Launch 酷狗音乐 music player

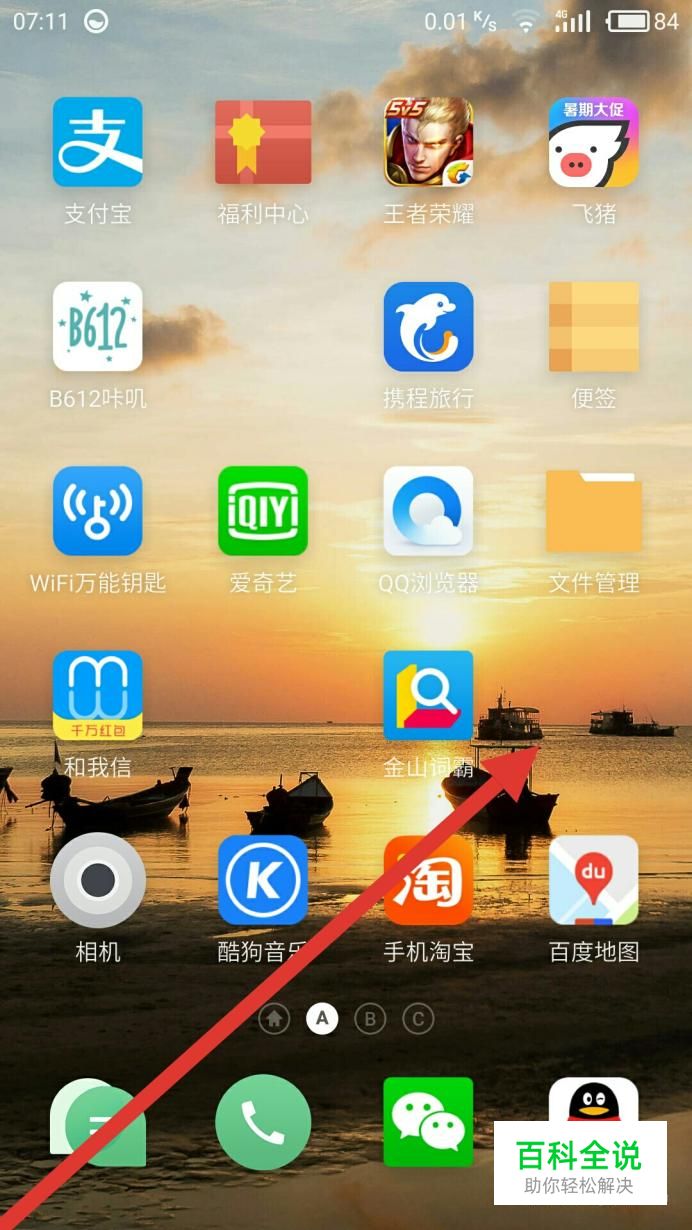click(263, 880)
